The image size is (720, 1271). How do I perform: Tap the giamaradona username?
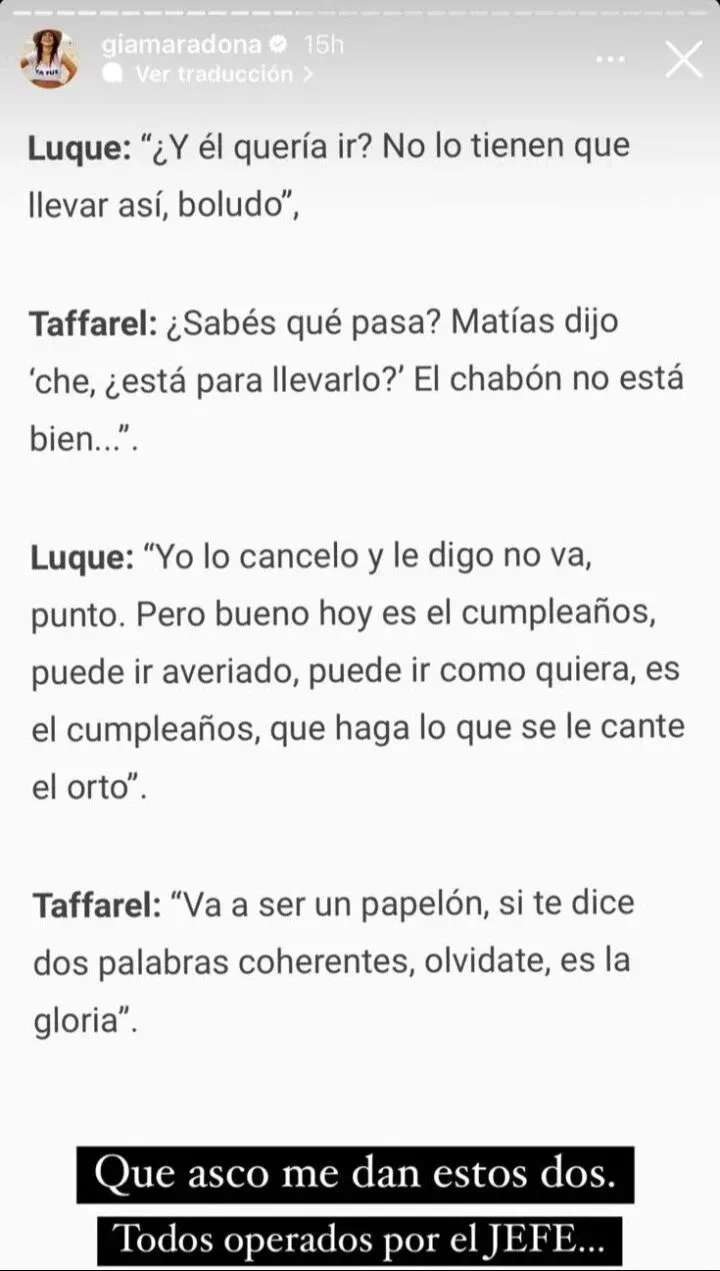(x=187, y=44)
